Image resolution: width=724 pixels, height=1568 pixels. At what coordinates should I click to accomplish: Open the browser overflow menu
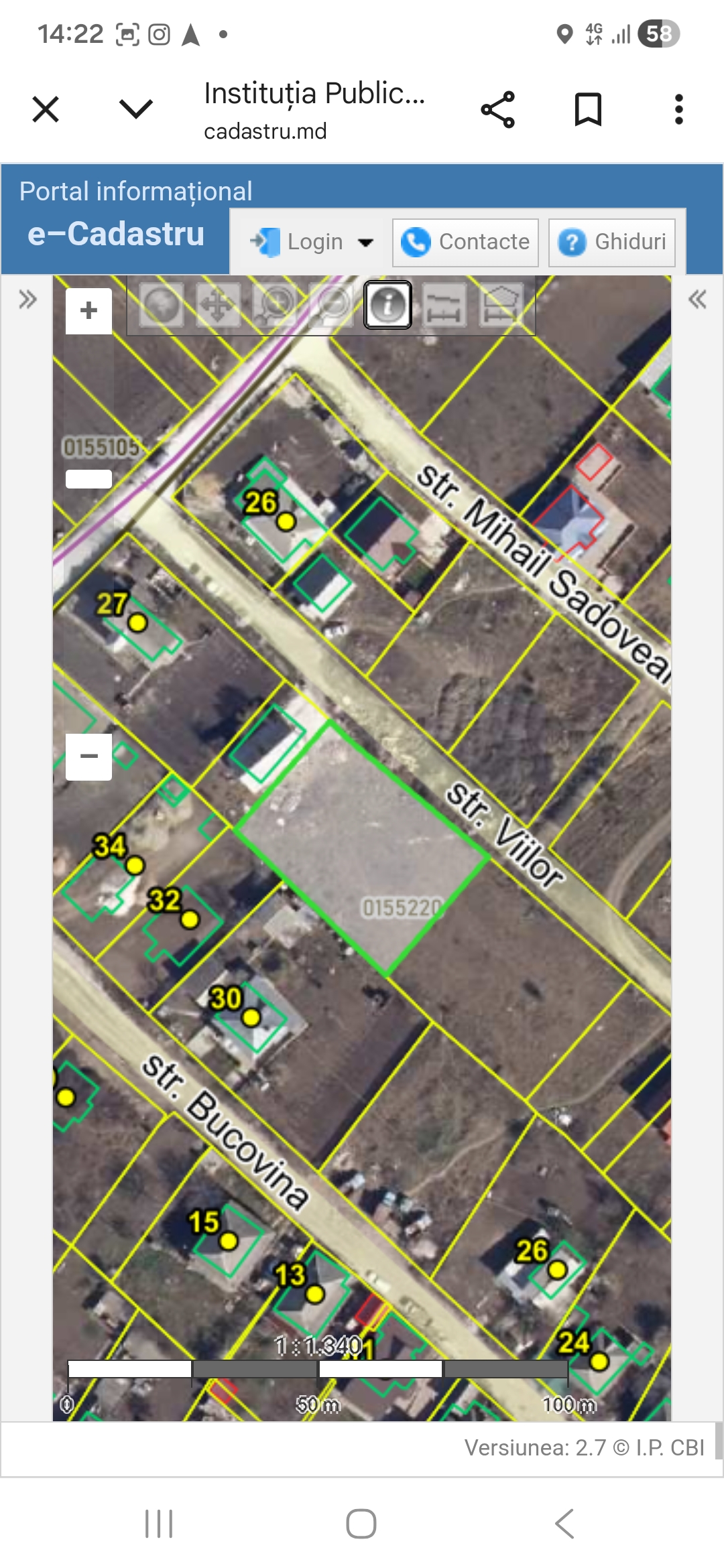pos(678,109)
